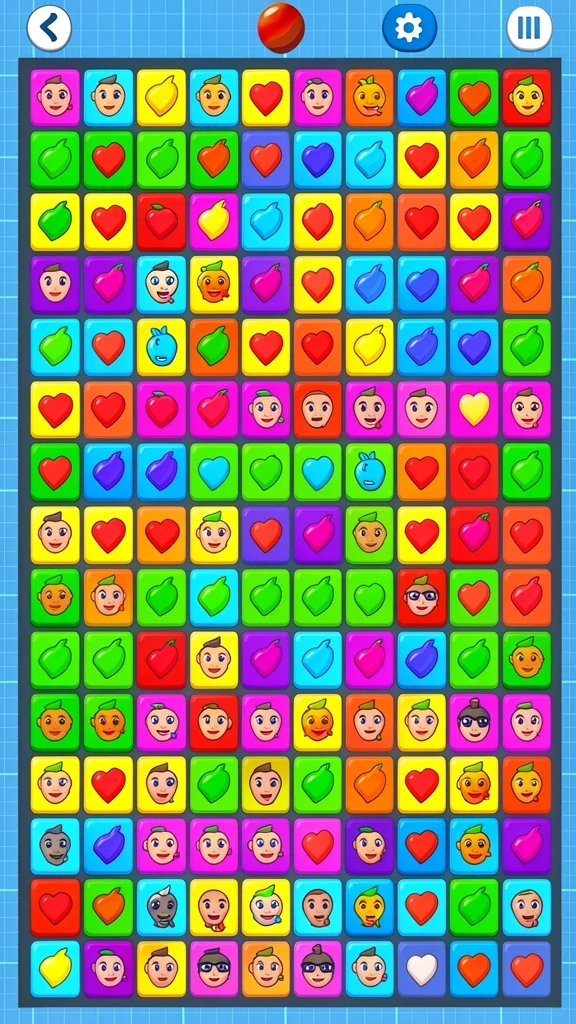Go back with the arrow button
576x1024 pixels.
coord(49,27)
